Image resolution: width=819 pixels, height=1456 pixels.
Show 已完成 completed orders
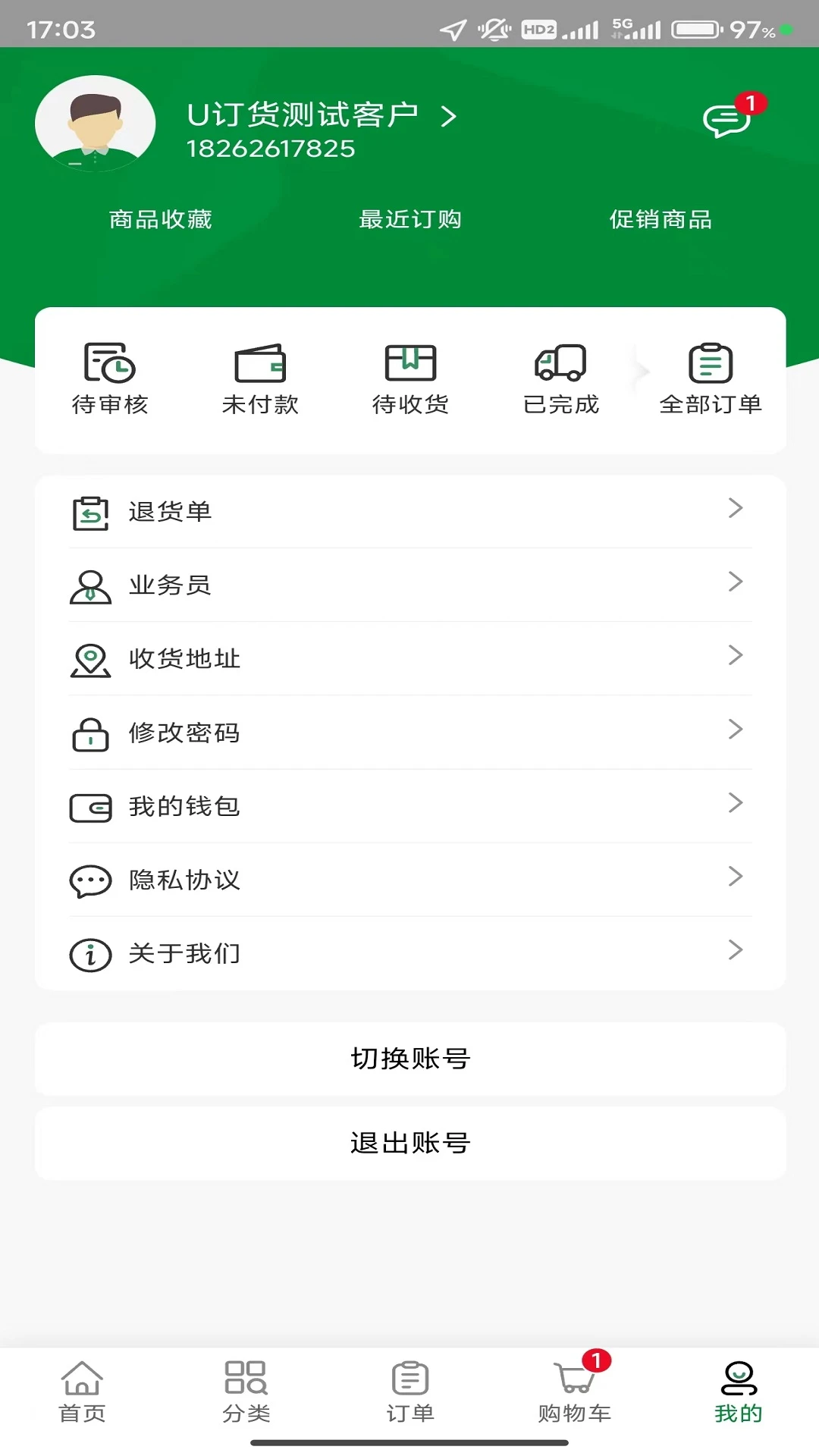pos(561,379)
